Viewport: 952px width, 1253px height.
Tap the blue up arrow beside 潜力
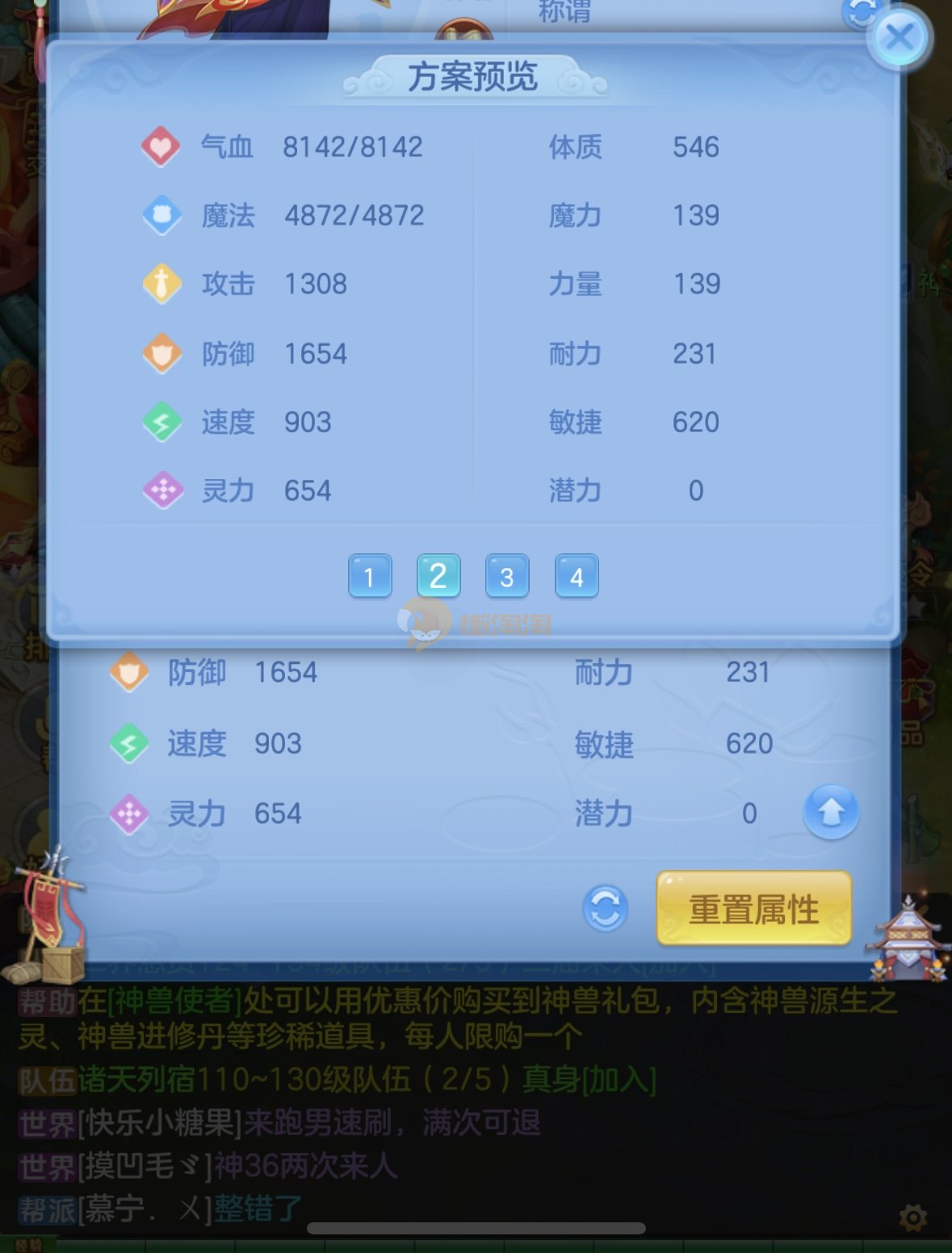coord(830,812)
